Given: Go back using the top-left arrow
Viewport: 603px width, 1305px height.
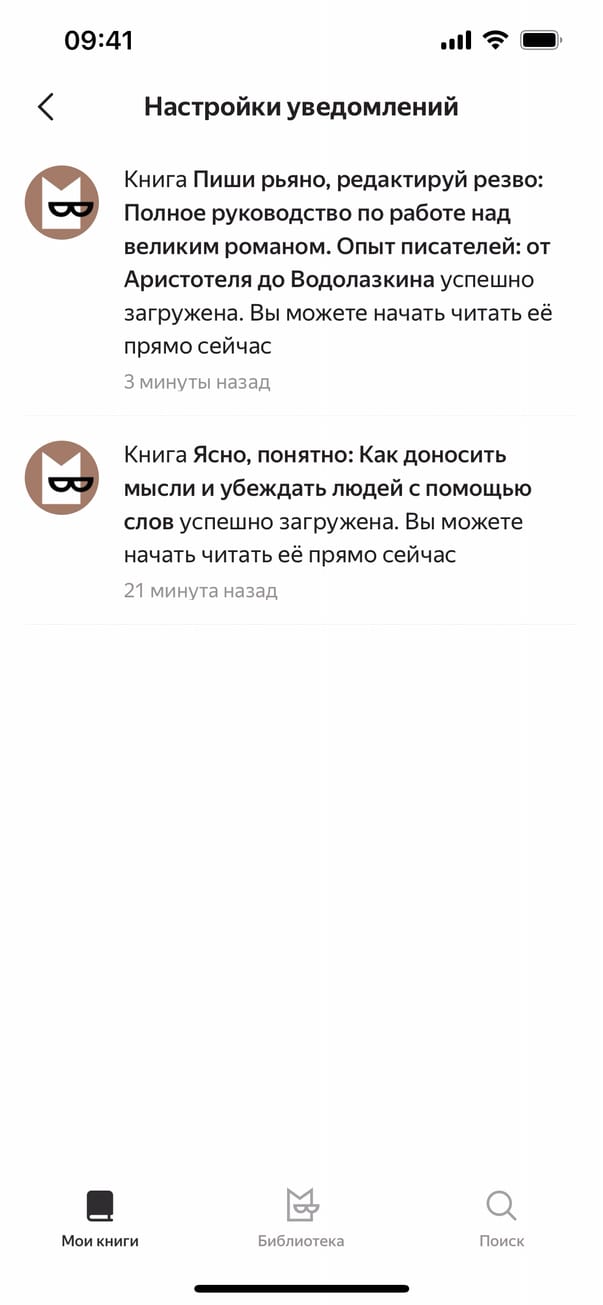Looking at the screenshot, I should (45, 107).
